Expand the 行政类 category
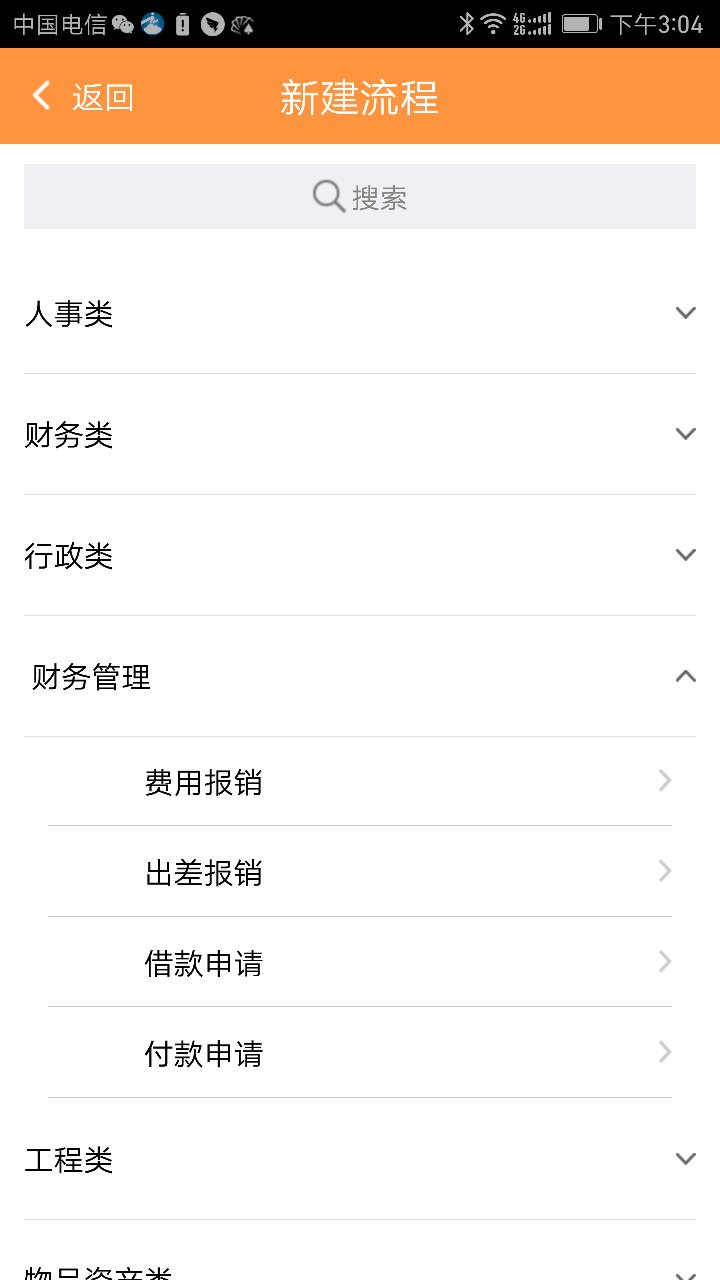 360,555
